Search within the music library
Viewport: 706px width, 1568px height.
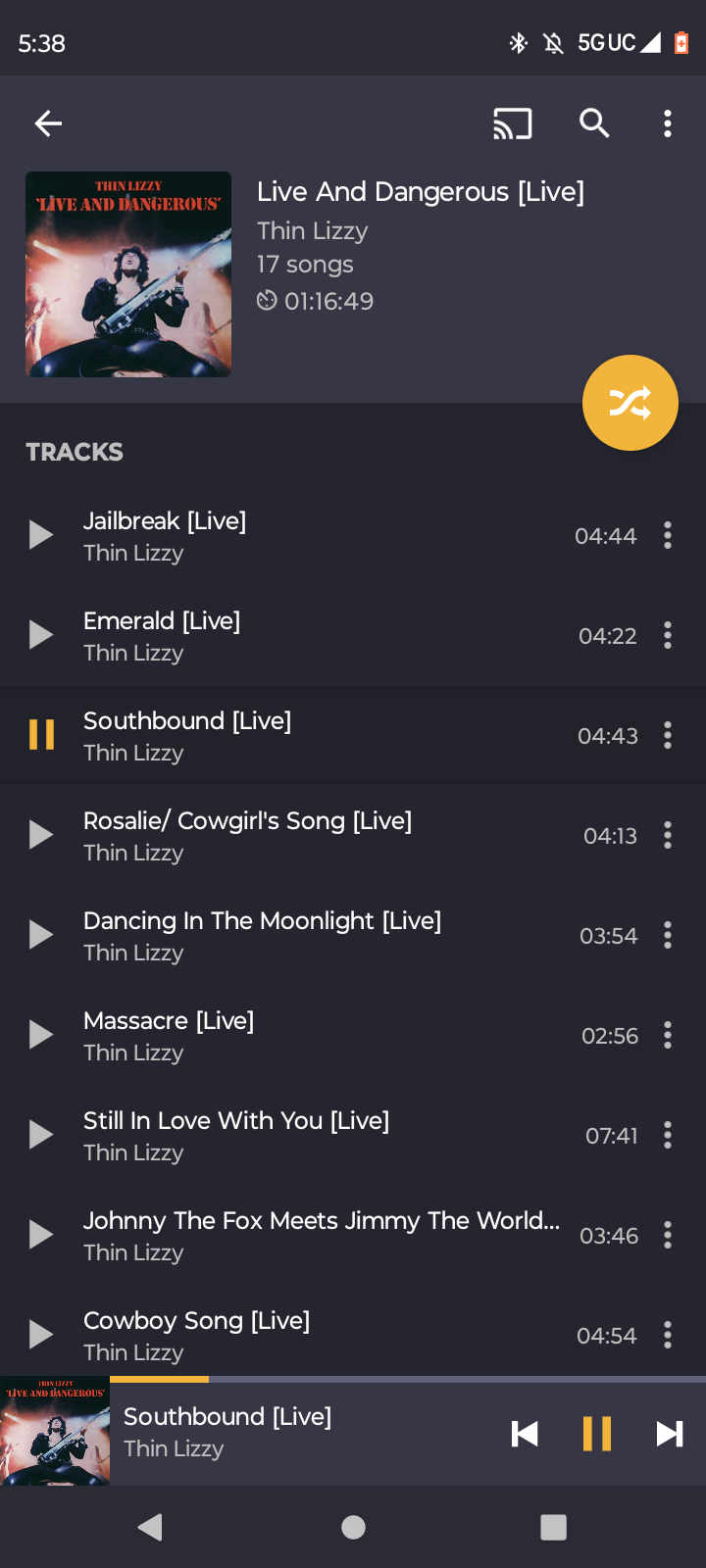pos(594,123)
